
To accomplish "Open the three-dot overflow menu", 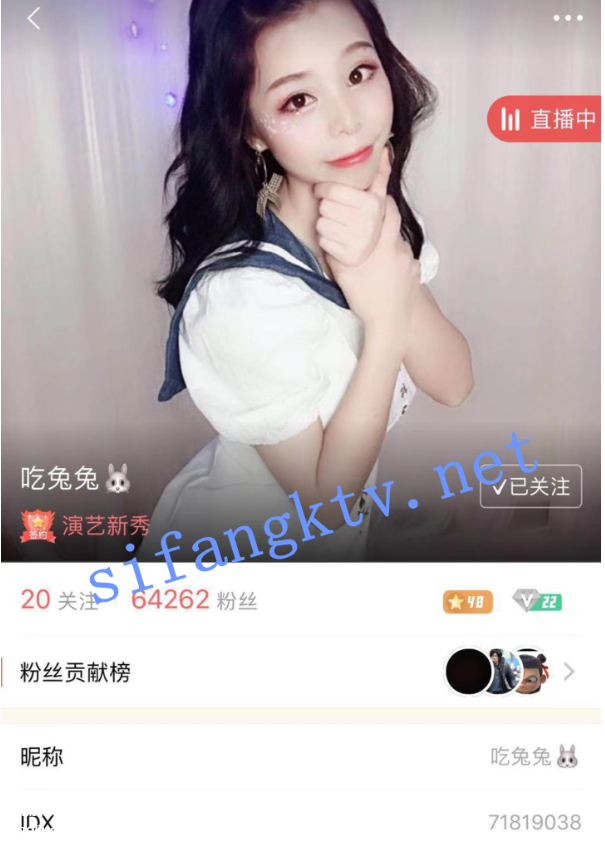I will click(x=567, y=18).
